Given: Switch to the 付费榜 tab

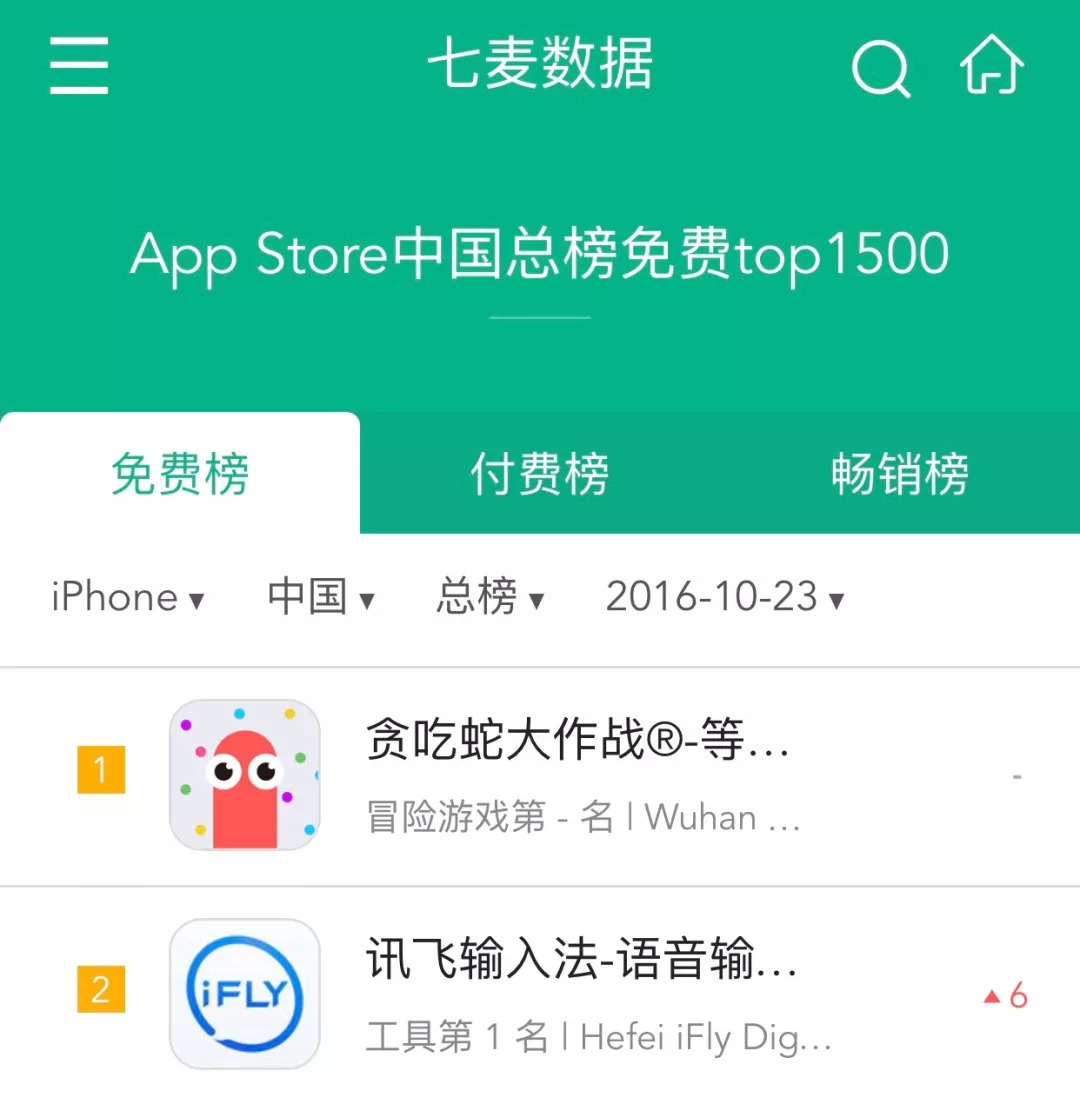Looking at the screenshot, I should pyautogui.click(x=540, y=473).
